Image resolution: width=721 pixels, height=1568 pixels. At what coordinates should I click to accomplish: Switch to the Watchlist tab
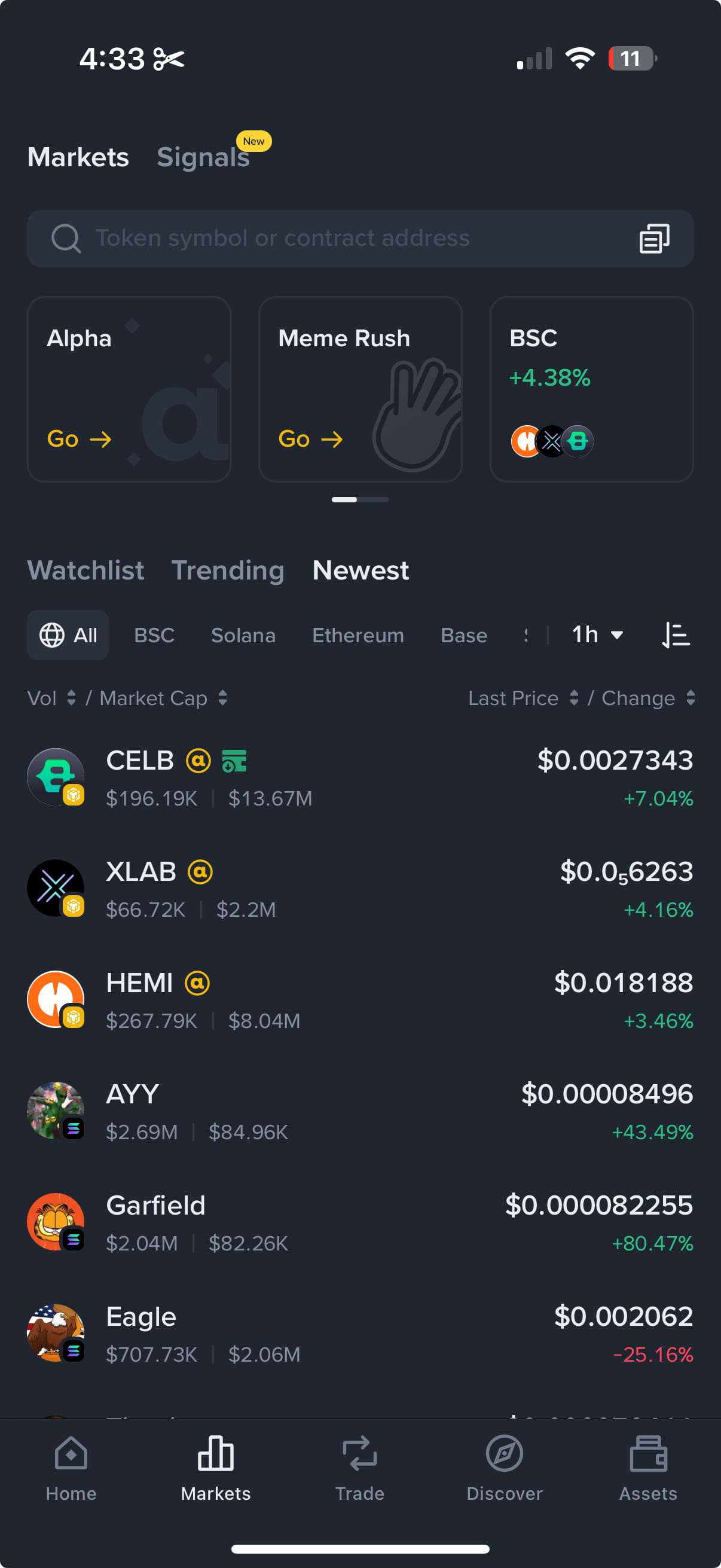click(x=85, y=571)
